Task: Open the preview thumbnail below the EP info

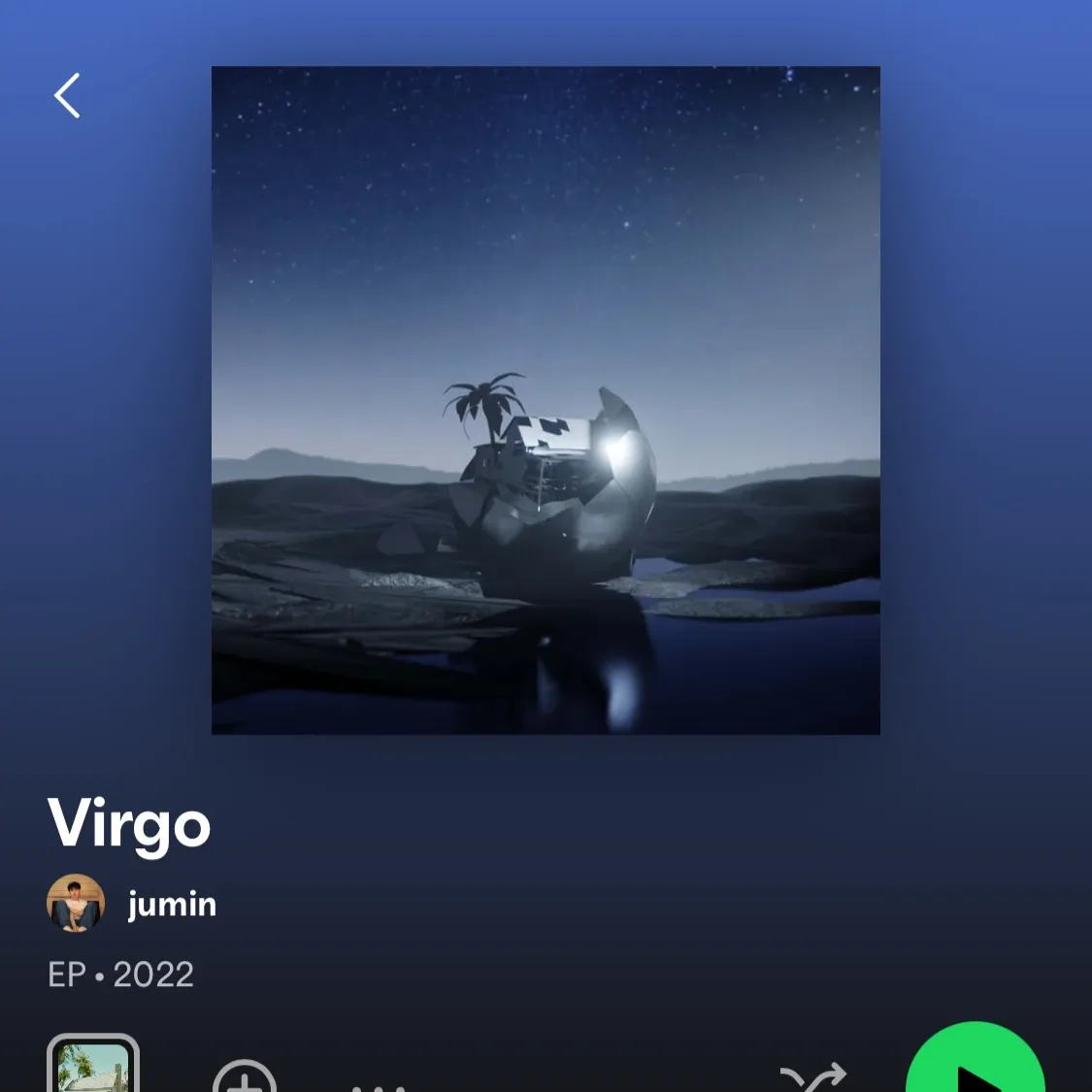Action: point(93,1066)
